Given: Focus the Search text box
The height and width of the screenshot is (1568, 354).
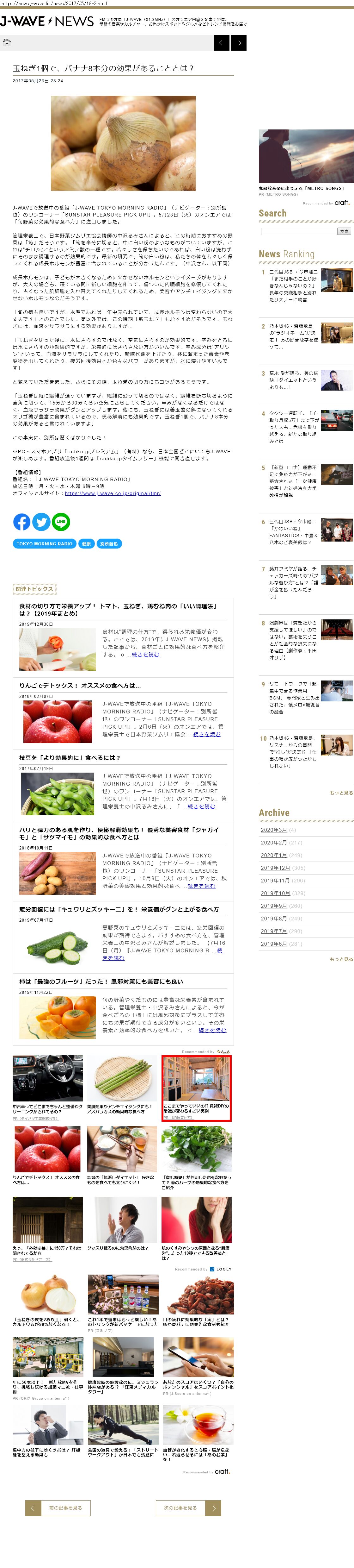Looking at the screenshot, I should 298,231.
